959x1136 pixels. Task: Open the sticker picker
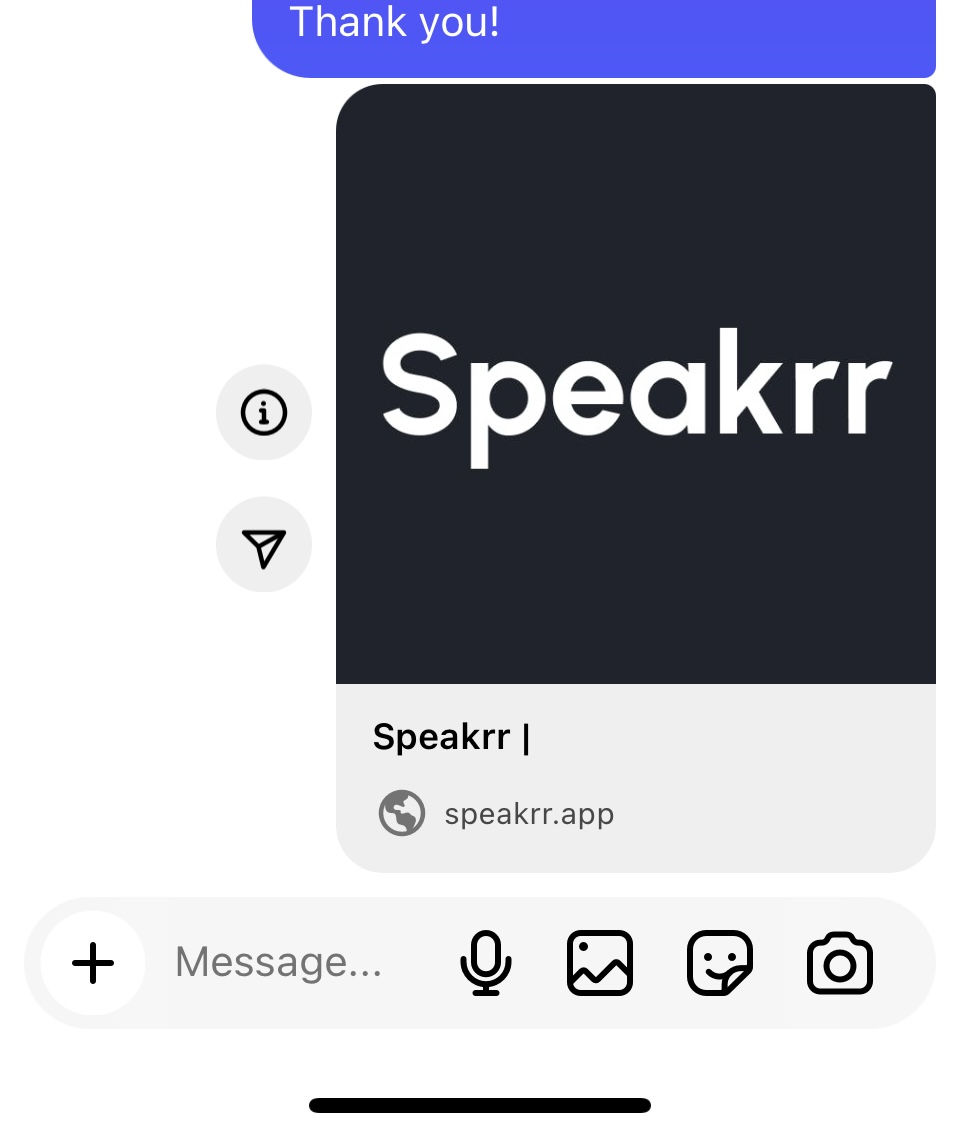pos(720,963)
